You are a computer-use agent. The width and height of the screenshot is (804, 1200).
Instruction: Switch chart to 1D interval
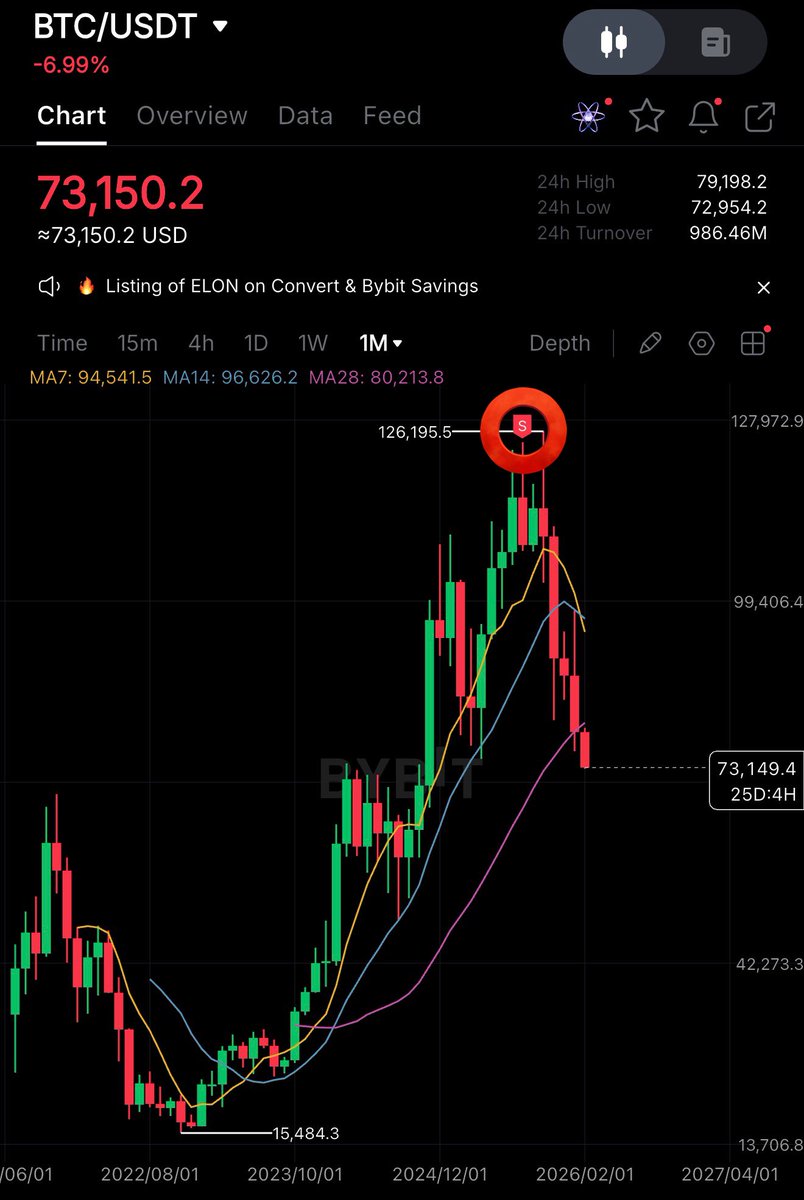pyautogui.click(x=256, y=343)
